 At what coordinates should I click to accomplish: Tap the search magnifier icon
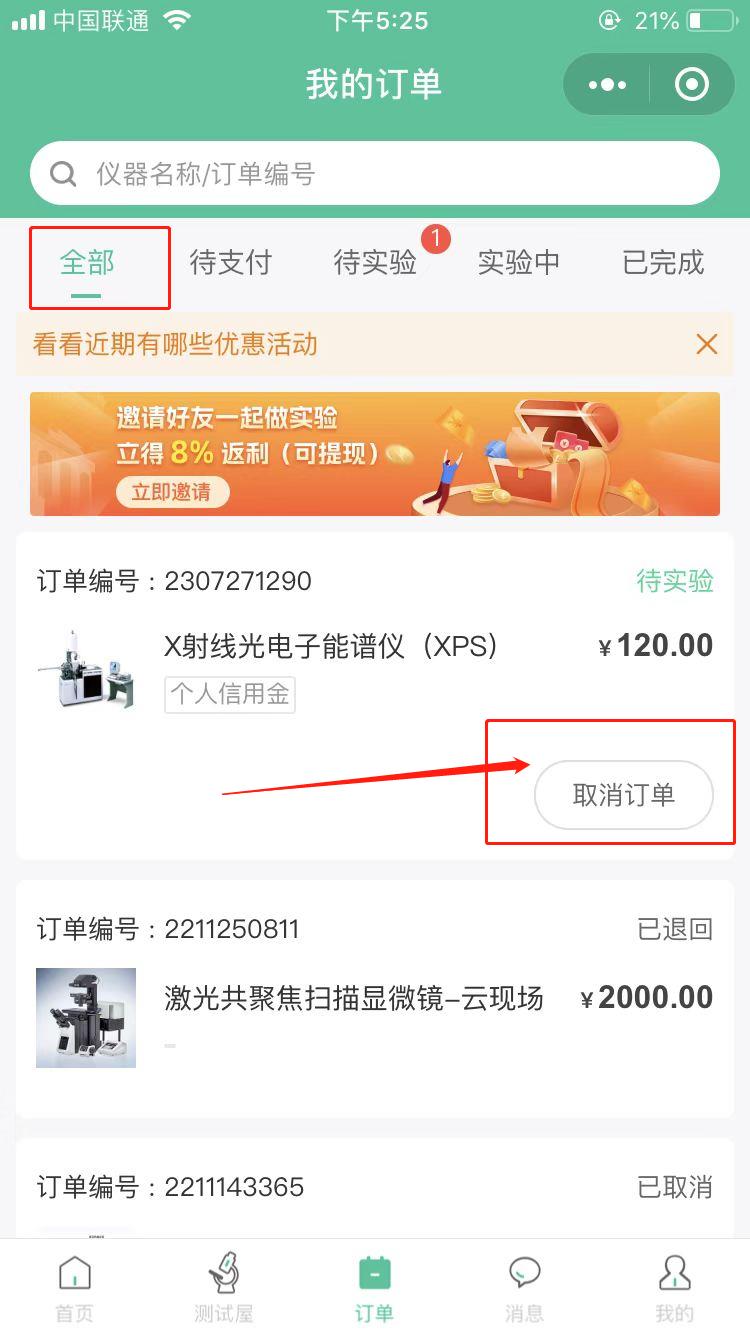click(63, 172)
